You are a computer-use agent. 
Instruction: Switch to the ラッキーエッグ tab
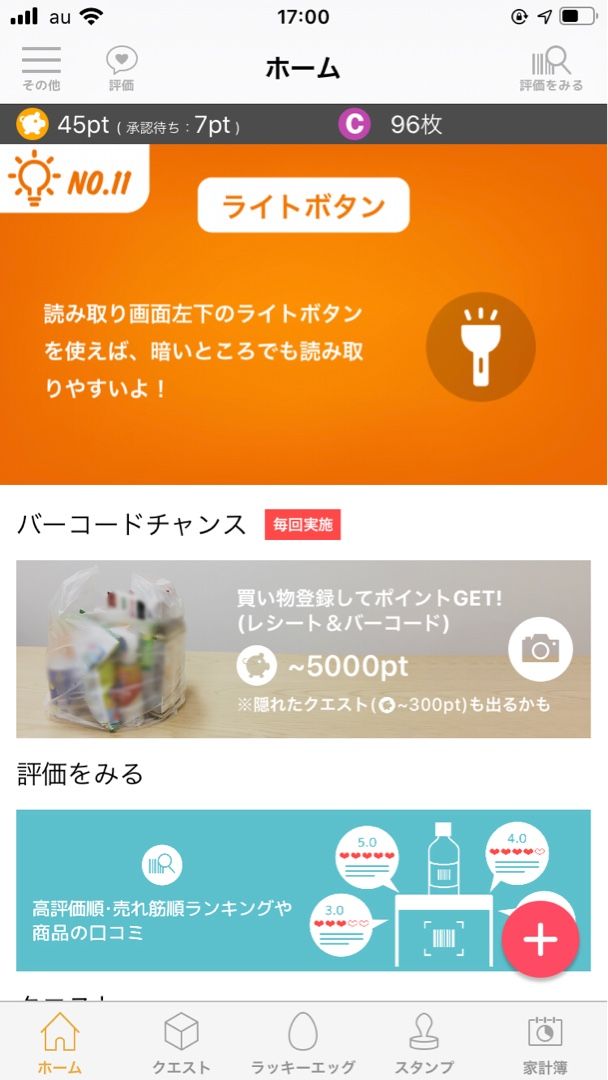(303, 1042)
